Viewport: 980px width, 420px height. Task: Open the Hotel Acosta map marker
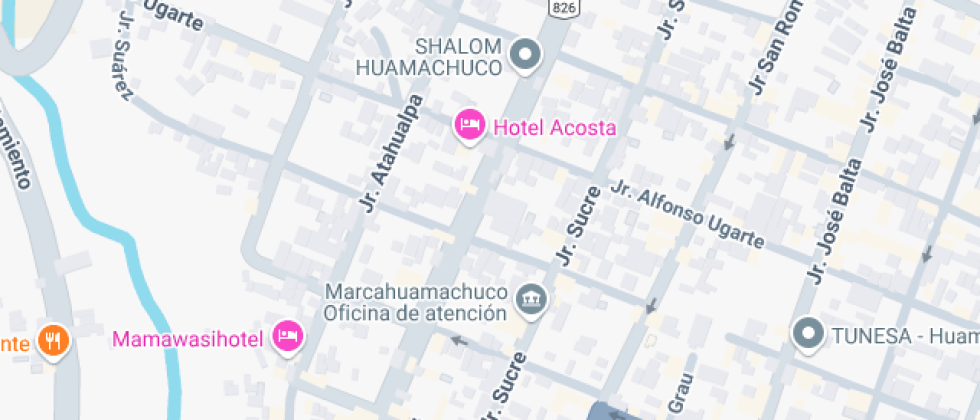pyautogui.click(x=469, y=126)
